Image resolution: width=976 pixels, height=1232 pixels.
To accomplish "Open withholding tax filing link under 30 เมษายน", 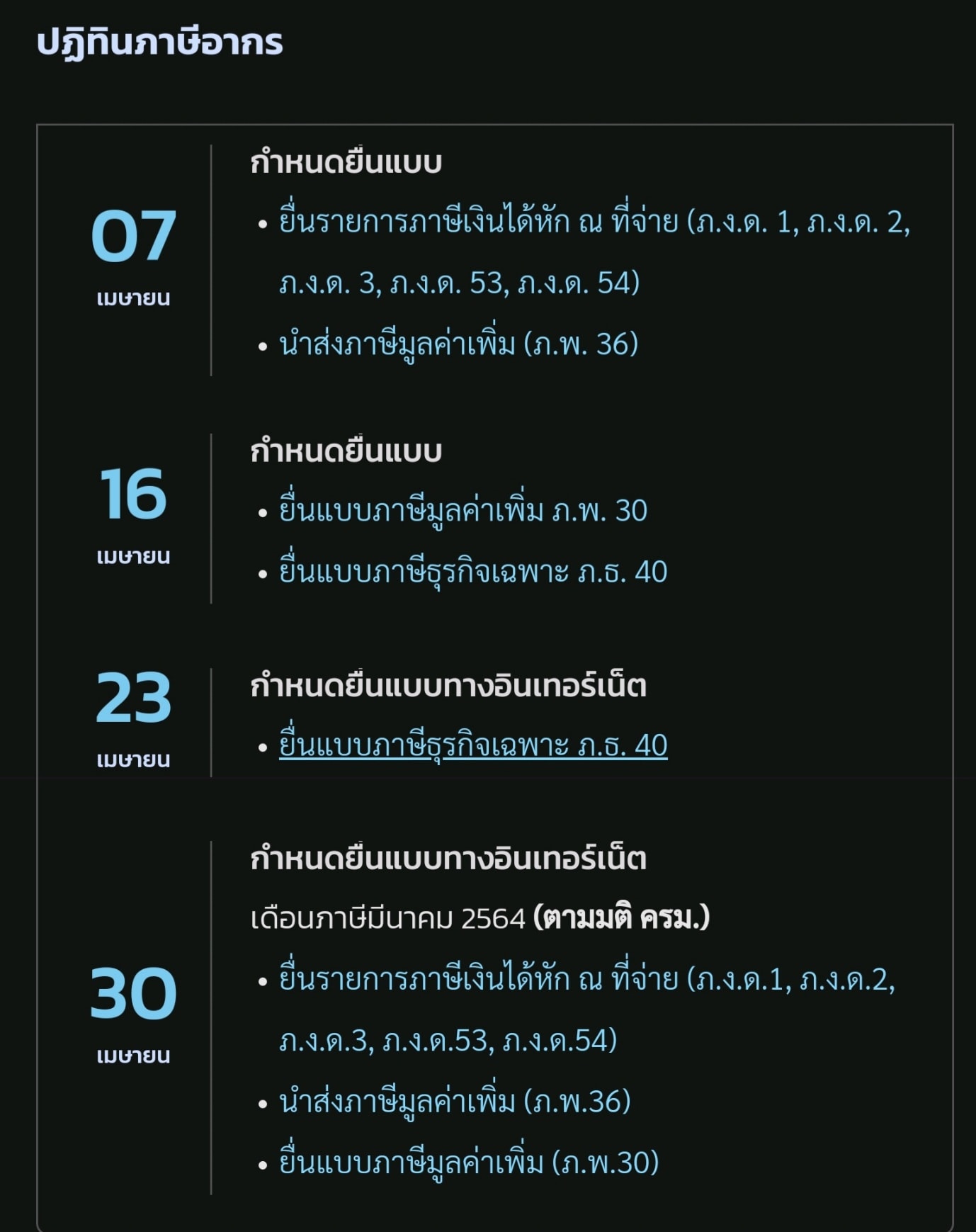I will (x=587, y=1010).
